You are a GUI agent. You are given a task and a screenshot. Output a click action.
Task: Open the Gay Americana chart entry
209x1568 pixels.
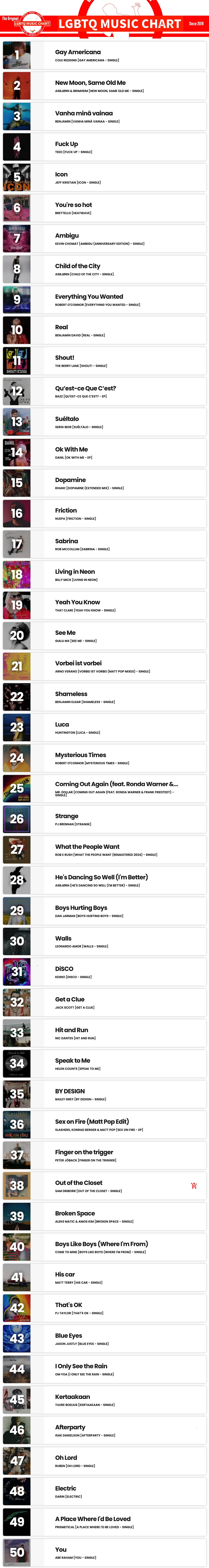tap(78, 52)
